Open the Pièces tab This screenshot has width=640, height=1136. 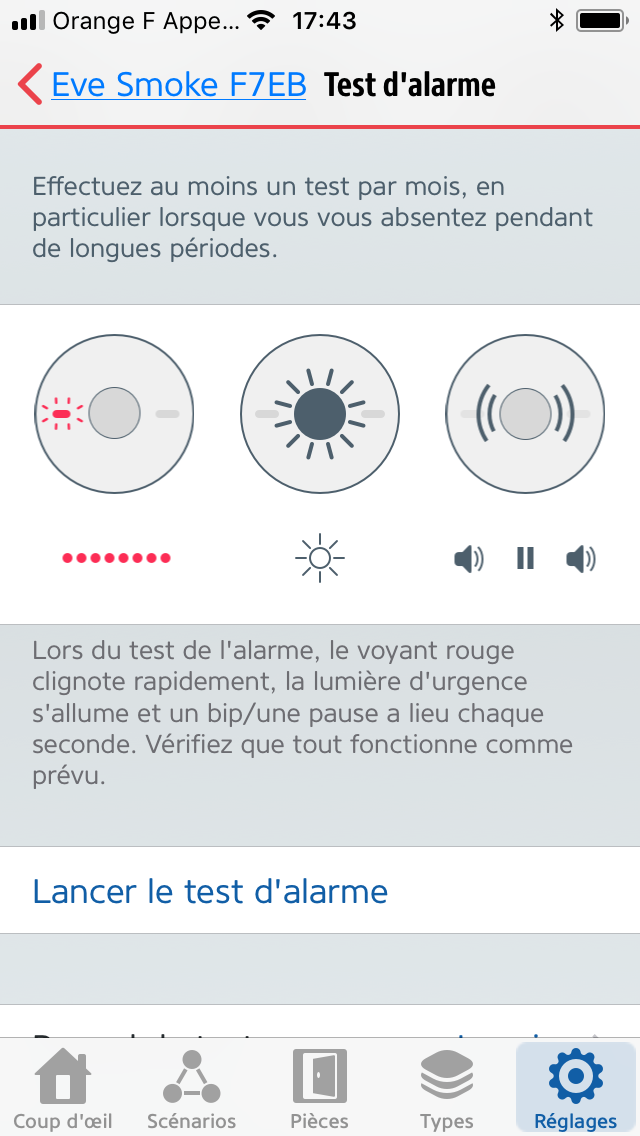pos(320,1088)
